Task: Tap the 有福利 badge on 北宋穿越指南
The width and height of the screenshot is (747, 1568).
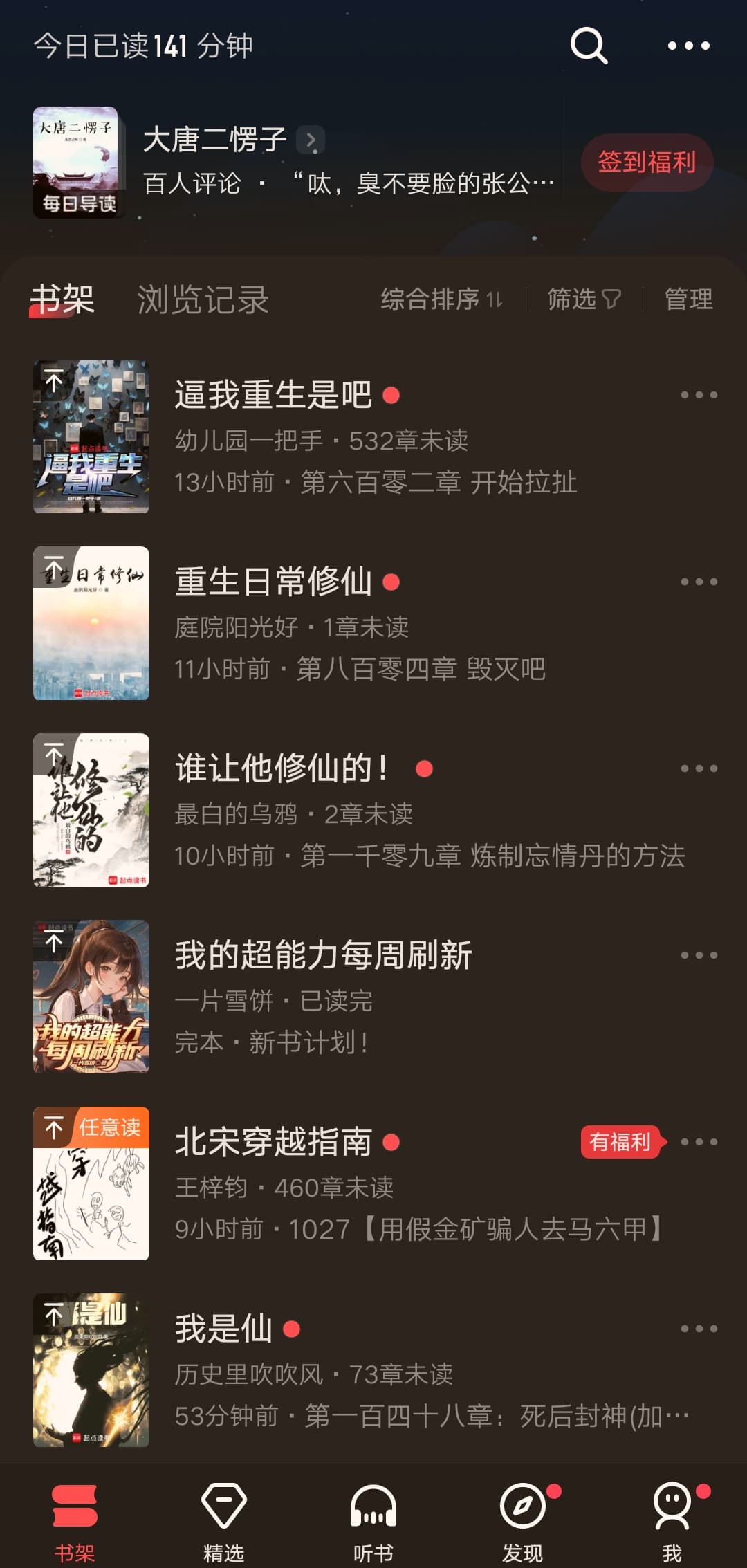Action: pyautogui.click(x=621, y=1142)
